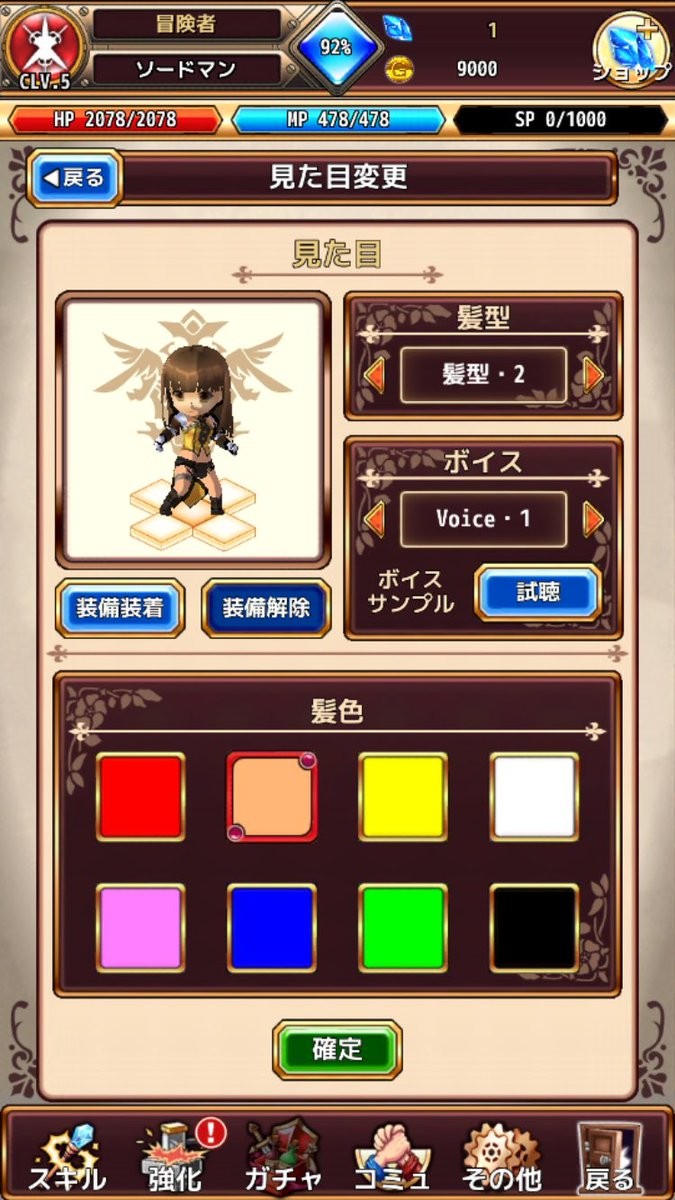Screen dimensions: 675x1200
Task: Choose green hair color
Action: (403, 927)
